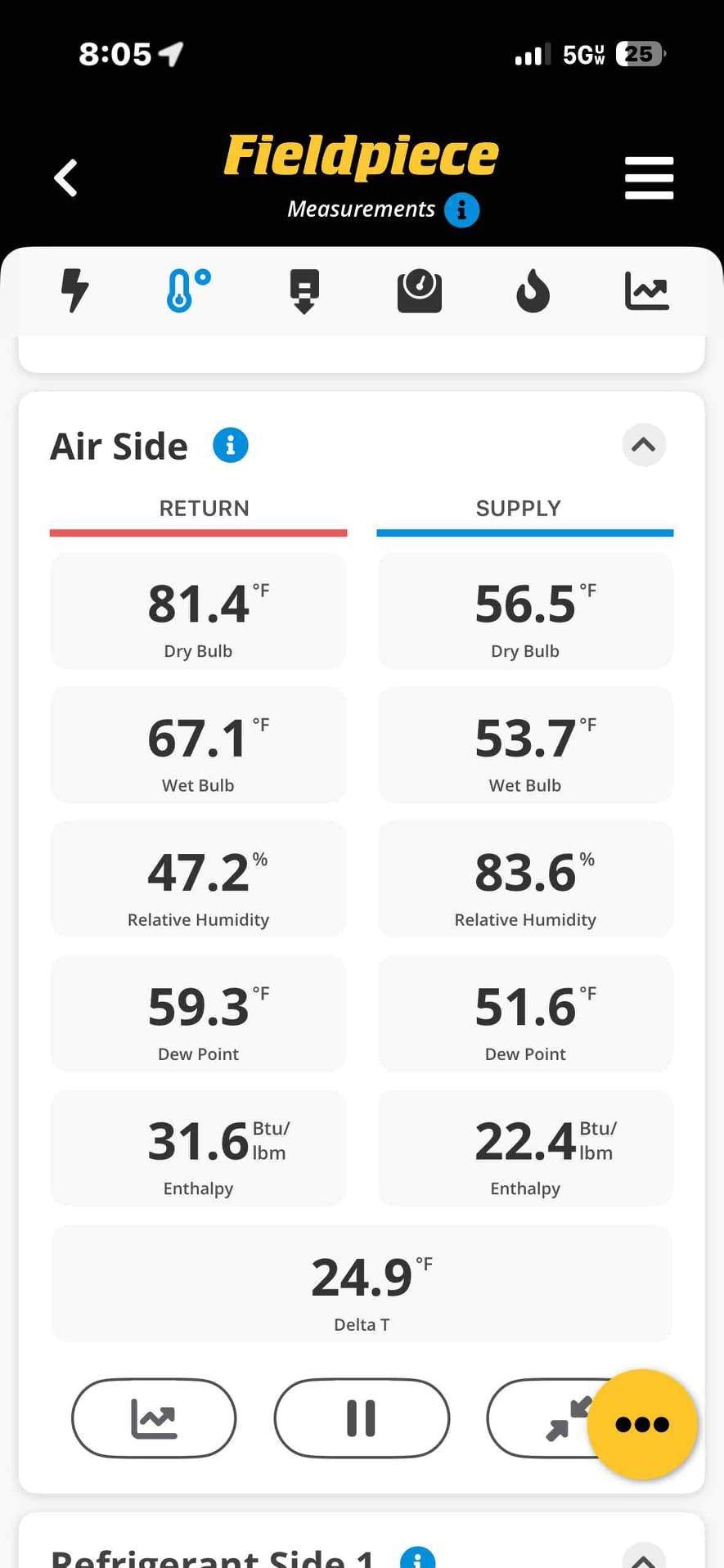Select the trend chart tab in toolbar

(647, 291)
